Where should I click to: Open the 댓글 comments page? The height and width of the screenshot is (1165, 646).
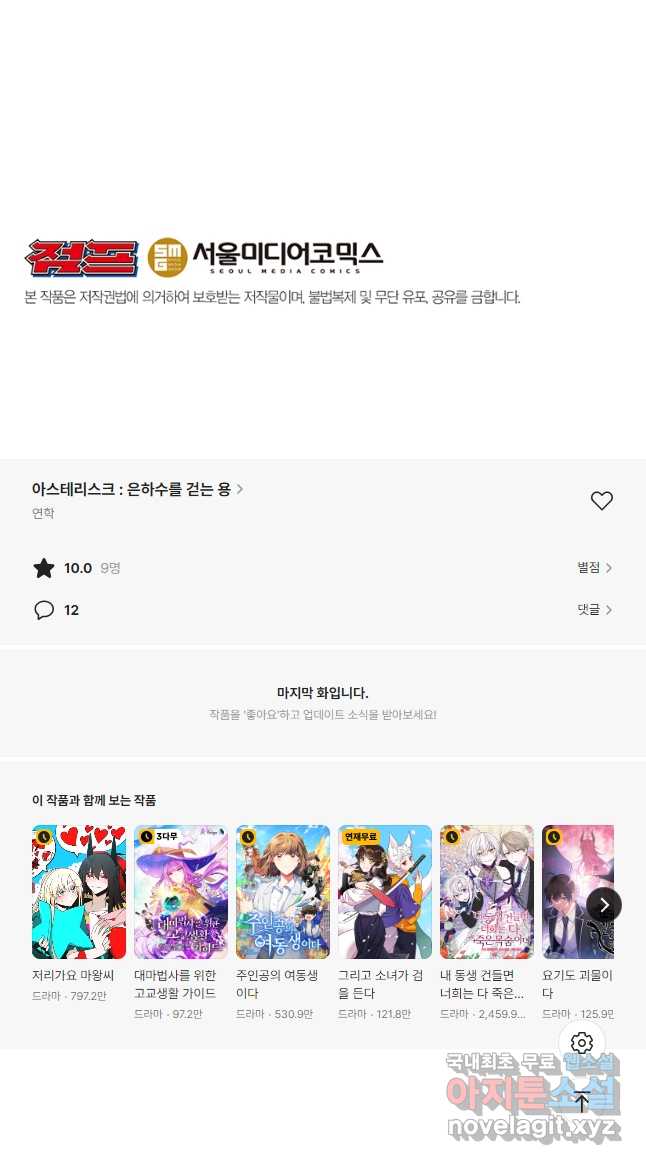[594, 609]
